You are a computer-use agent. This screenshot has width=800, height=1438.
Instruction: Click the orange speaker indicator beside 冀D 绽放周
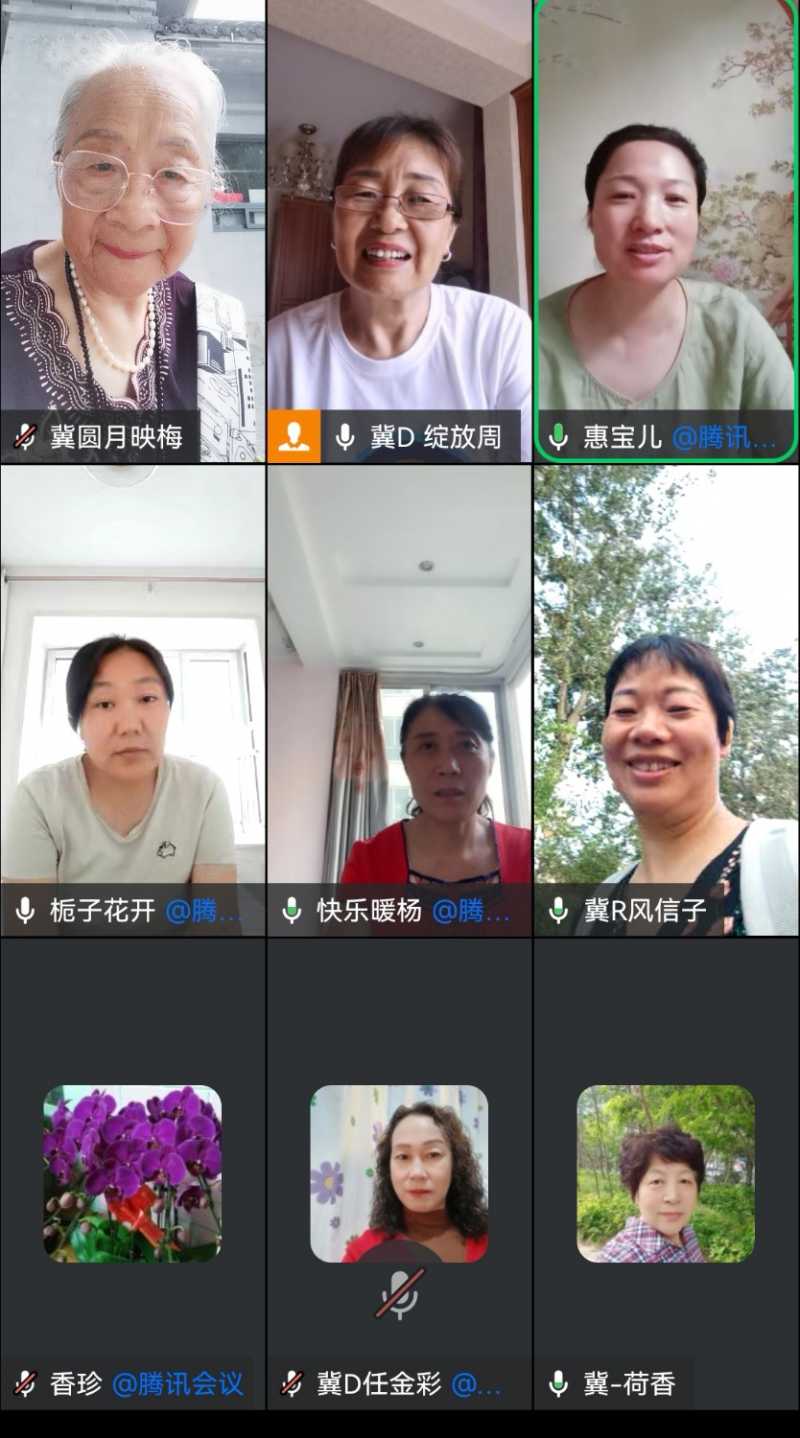click(x=294, y=436)
